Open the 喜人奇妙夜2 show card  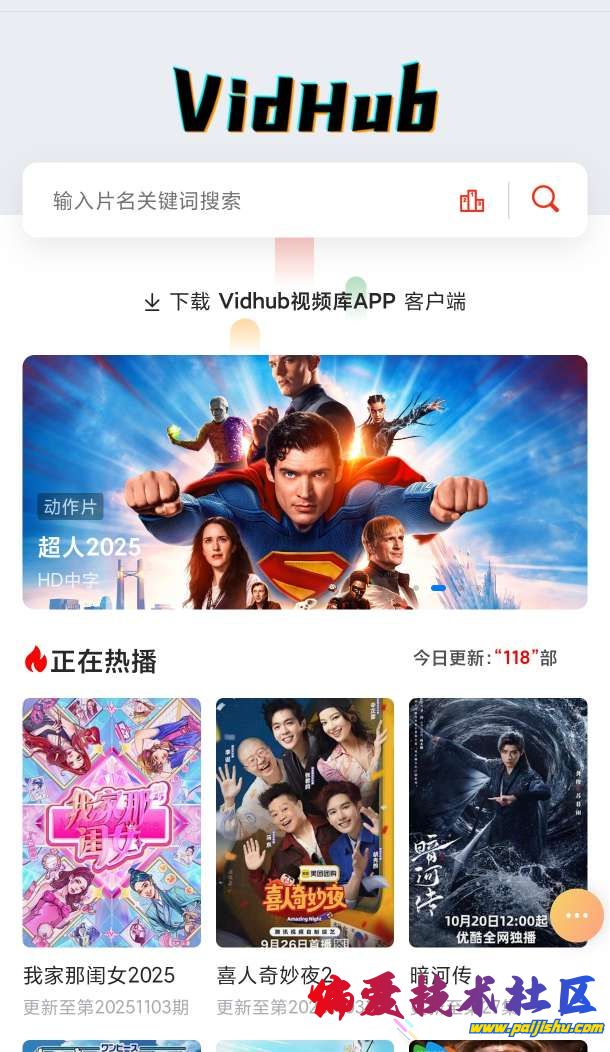tap(304, 822)
